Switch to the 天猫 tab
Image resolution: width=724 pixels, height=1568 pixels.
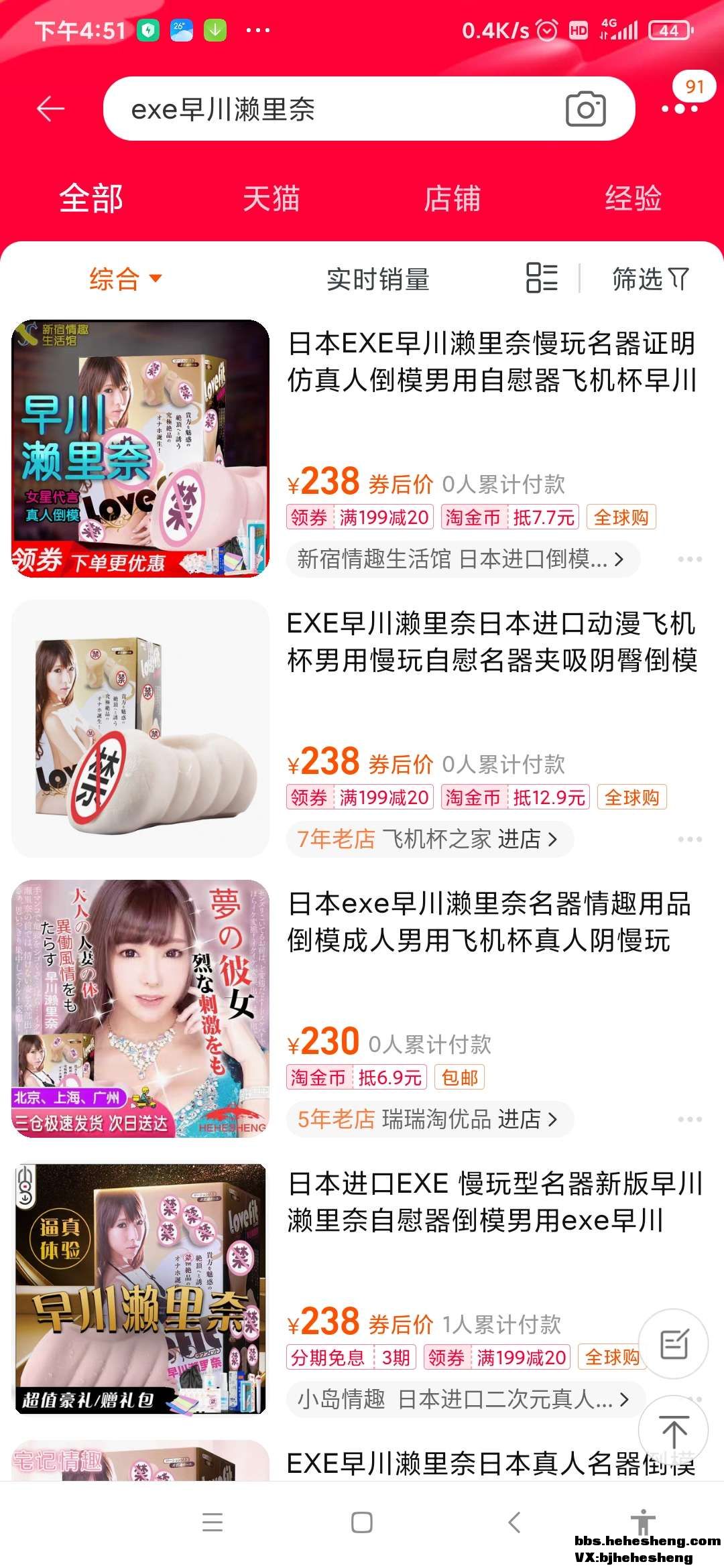[x=271, y=199]
